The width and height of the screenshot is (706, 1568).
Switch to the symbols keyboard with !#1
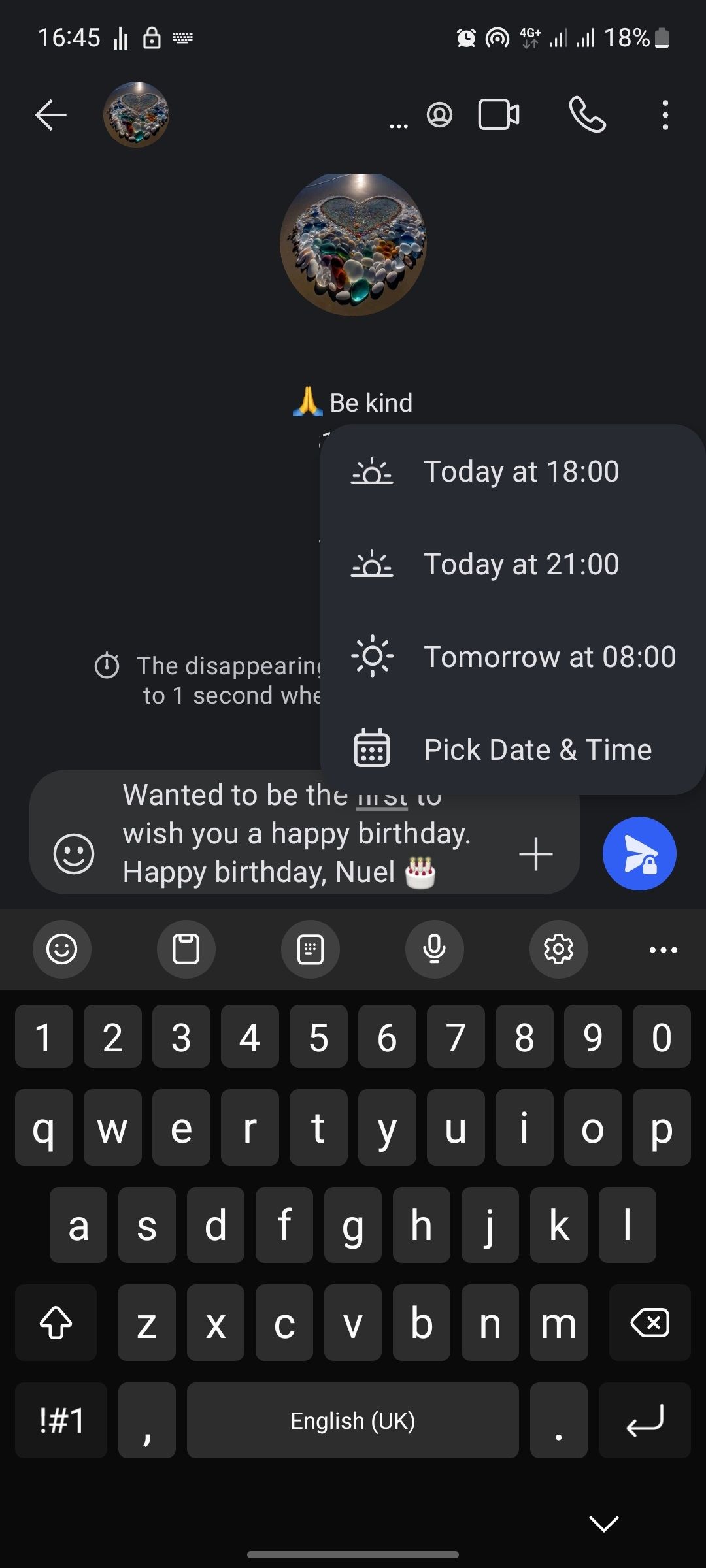(60, 1420)
